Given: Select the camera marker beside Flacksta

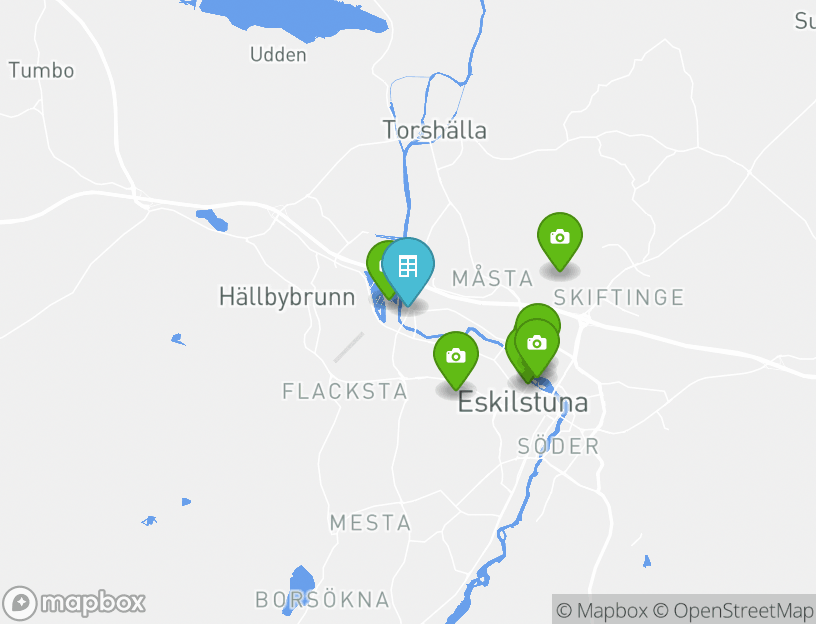Looking at the screenshot, I should point(456,356).
